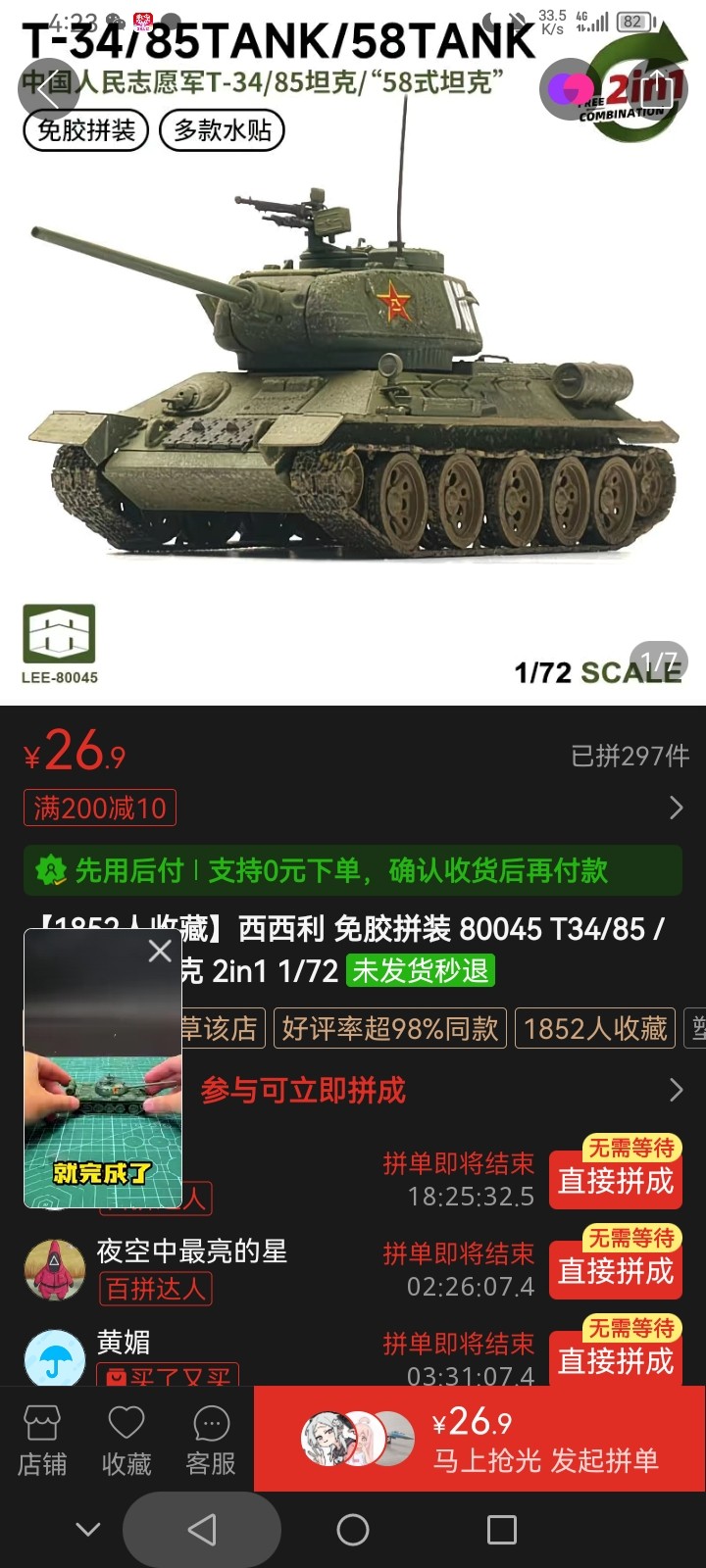Image resolution: width=706 pixels, height=1568 pixels.
Task: Tap the system back button
Action: 202,1530
